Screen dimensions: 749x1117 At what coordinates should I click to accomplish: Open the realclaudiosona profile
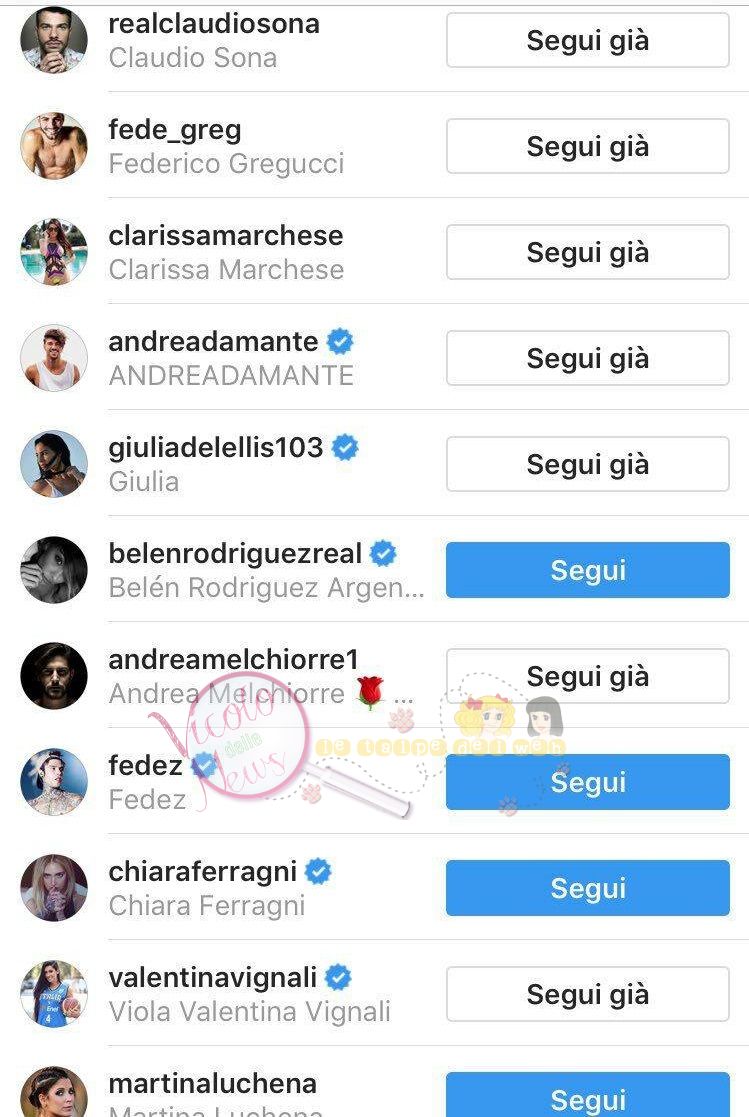point(213,24)
